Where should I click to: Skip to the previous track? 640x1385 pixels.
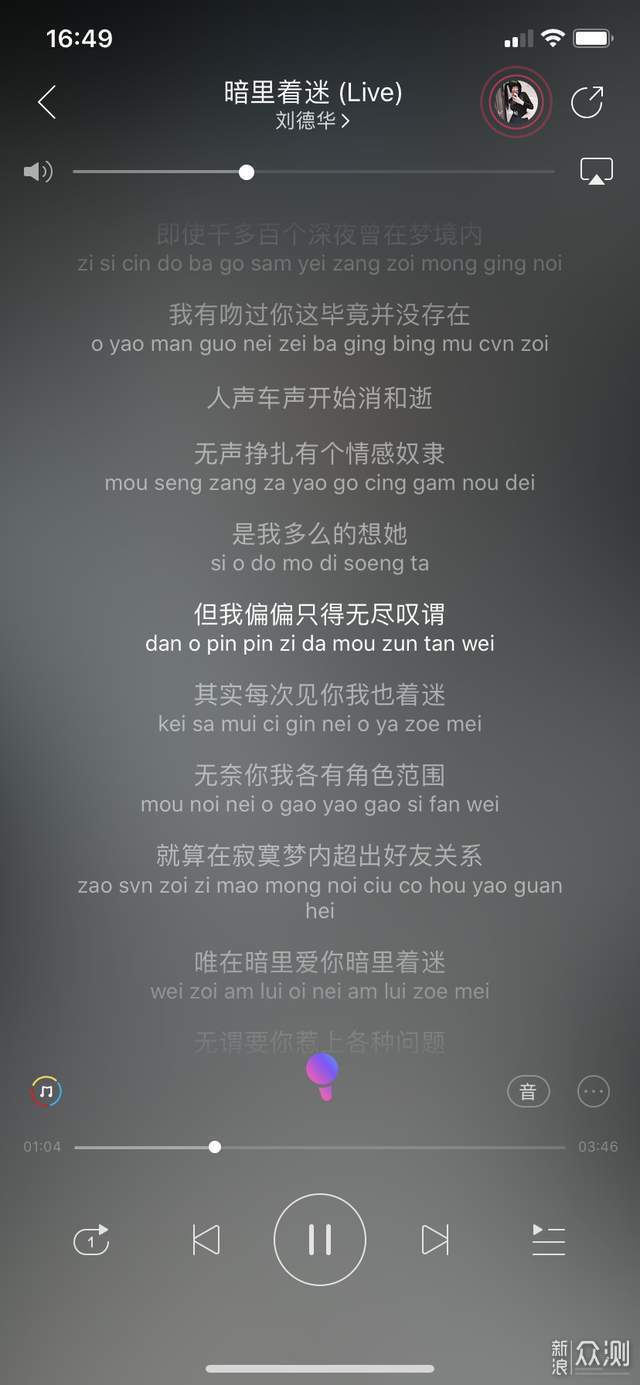[206, 1240]
